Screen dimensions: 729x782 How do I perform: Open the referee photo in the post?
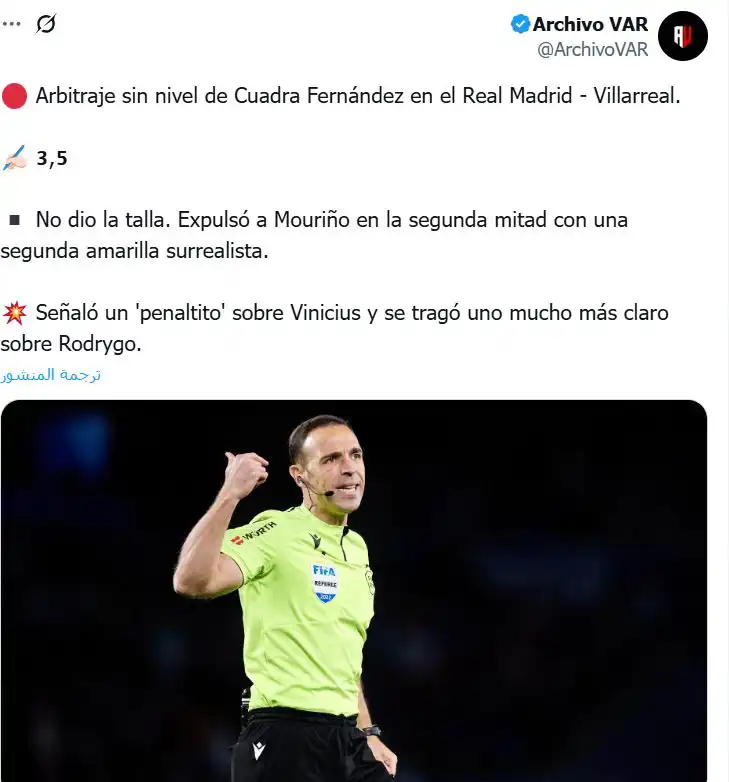[x=354, y=590]
